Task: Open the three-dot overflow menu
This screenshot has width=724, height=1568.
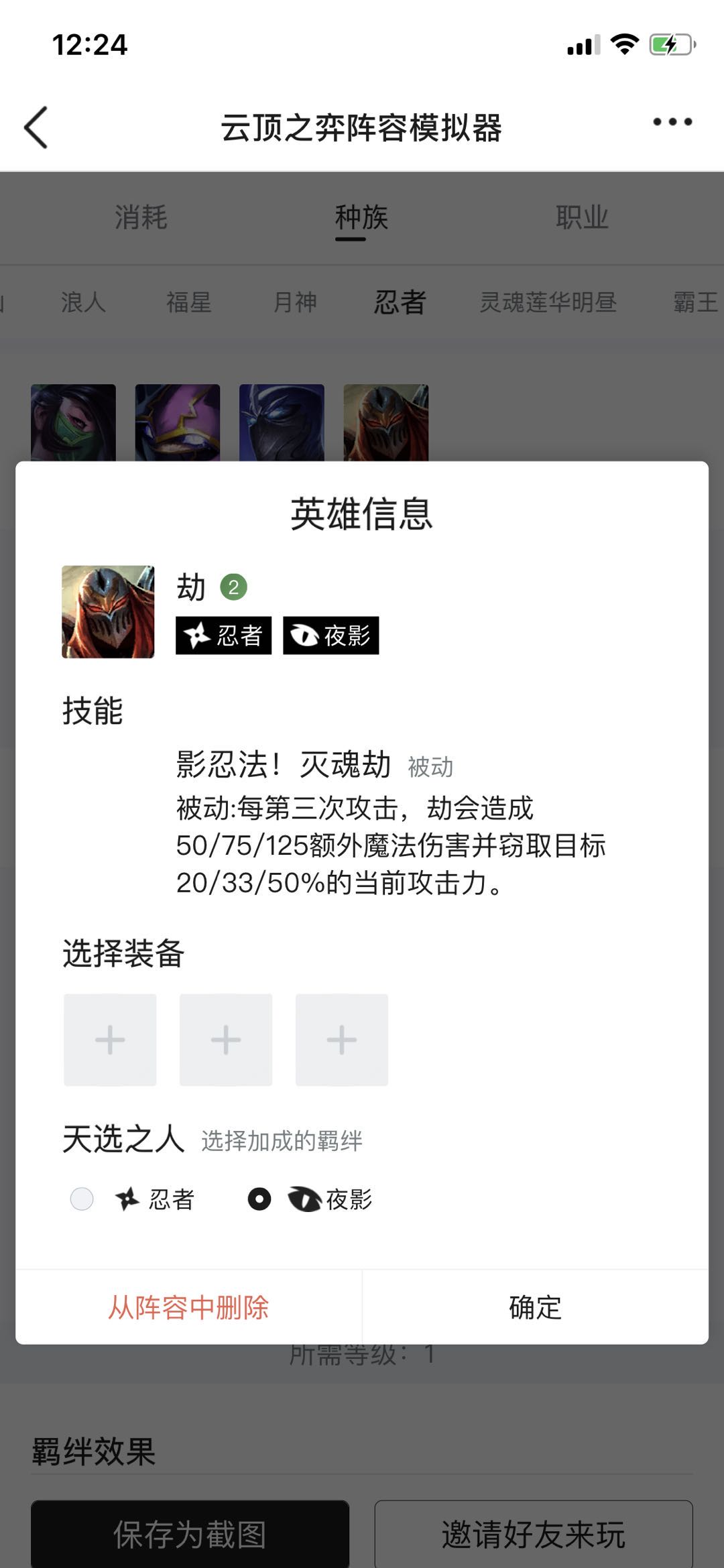Action: point(672,122)
